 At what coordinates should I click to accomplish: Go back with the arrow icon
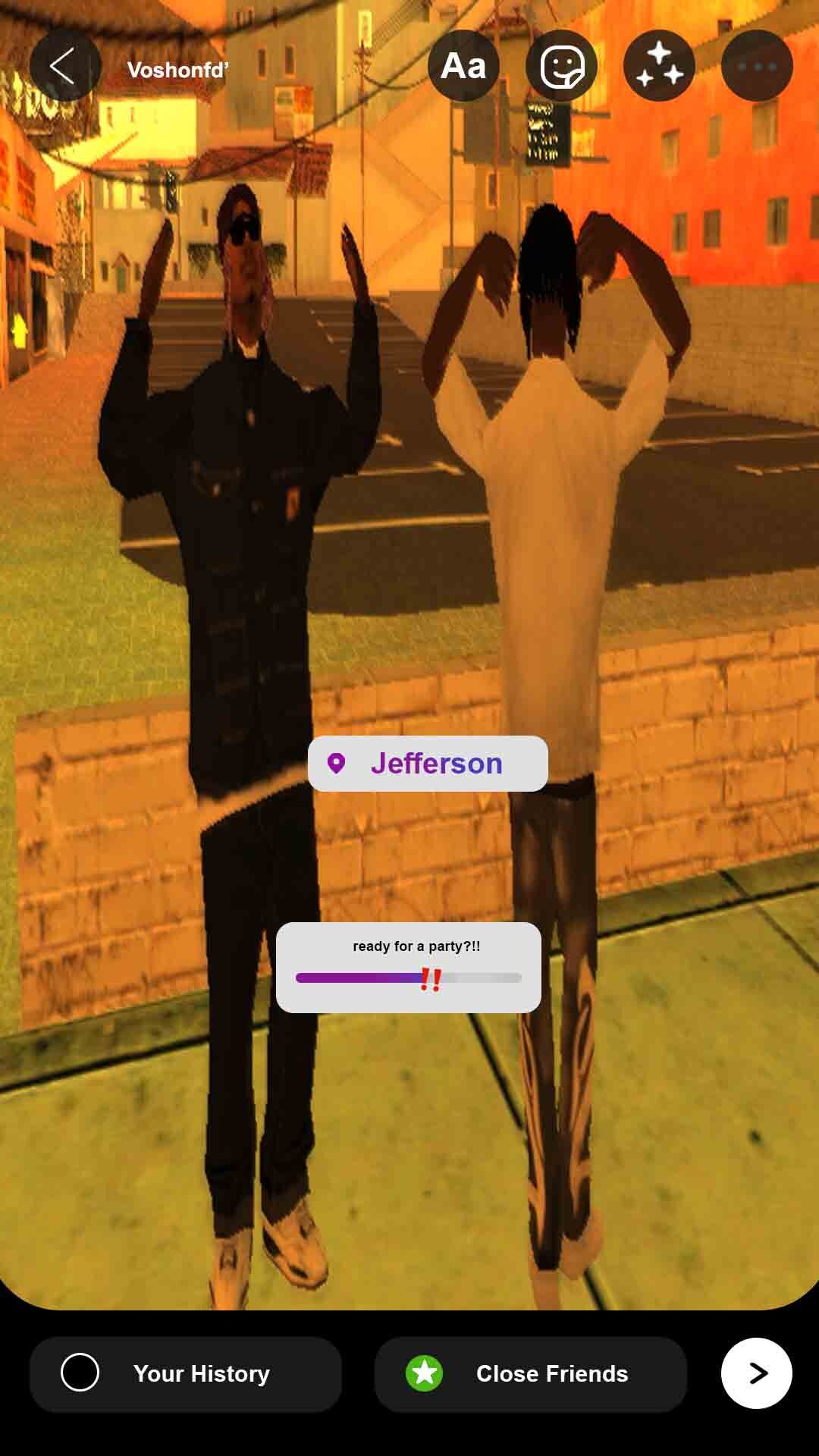(65, 66)
